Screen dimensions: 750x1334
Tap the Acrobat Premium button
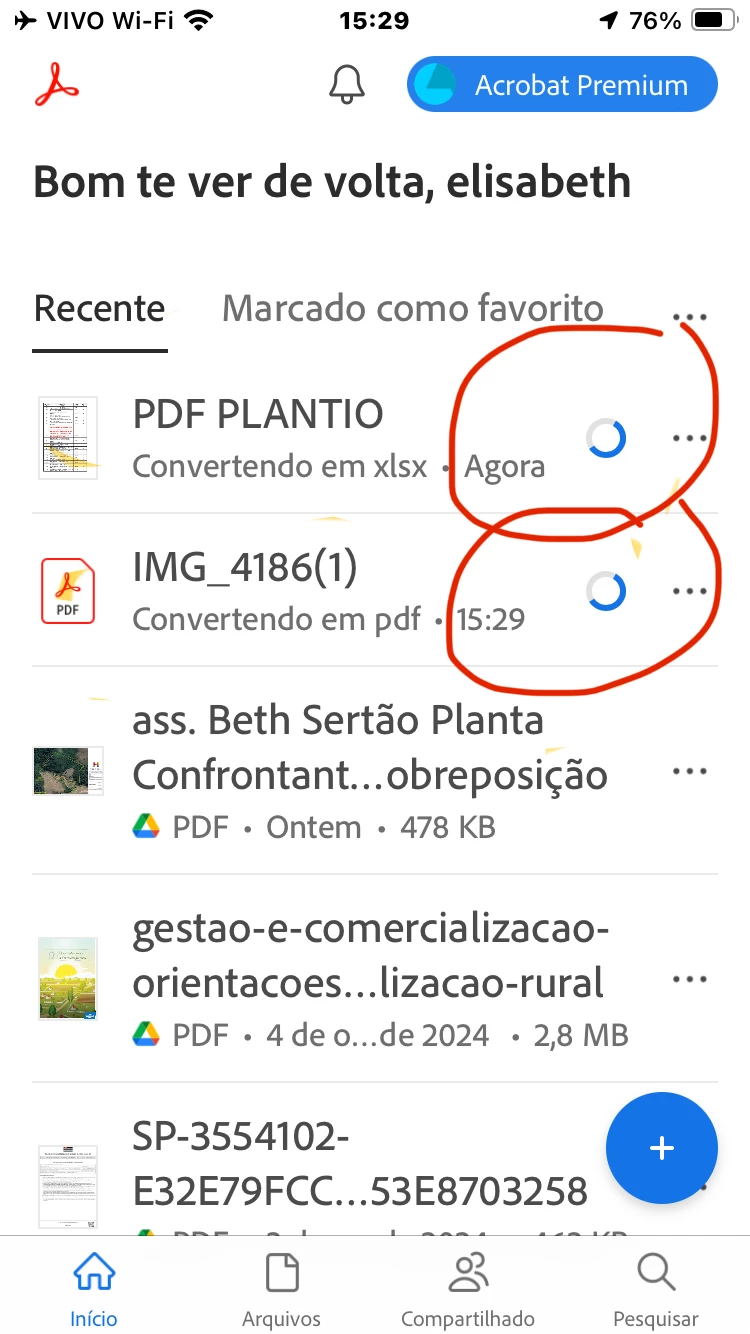(562, 85)
